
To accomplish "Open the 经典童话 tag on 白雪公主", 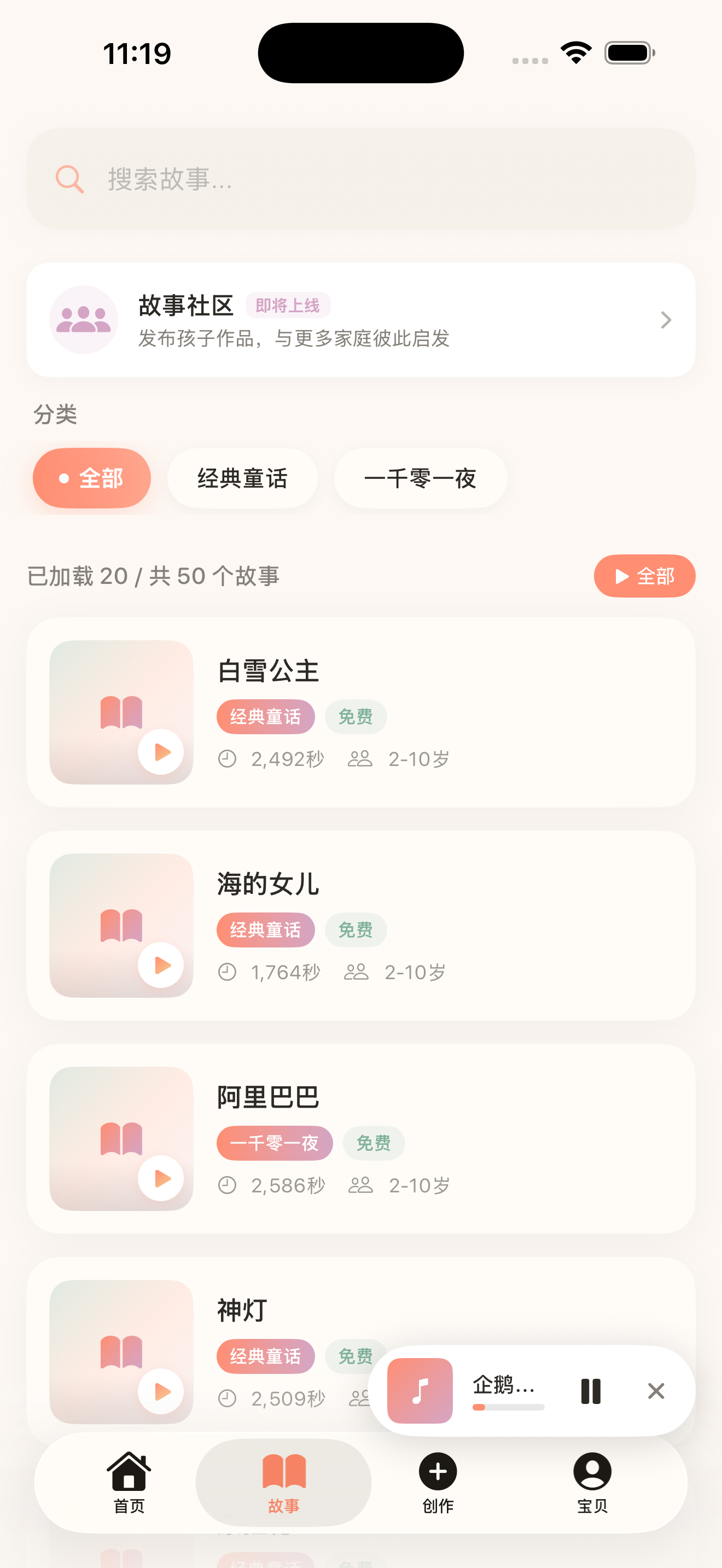I will point(265,716).
